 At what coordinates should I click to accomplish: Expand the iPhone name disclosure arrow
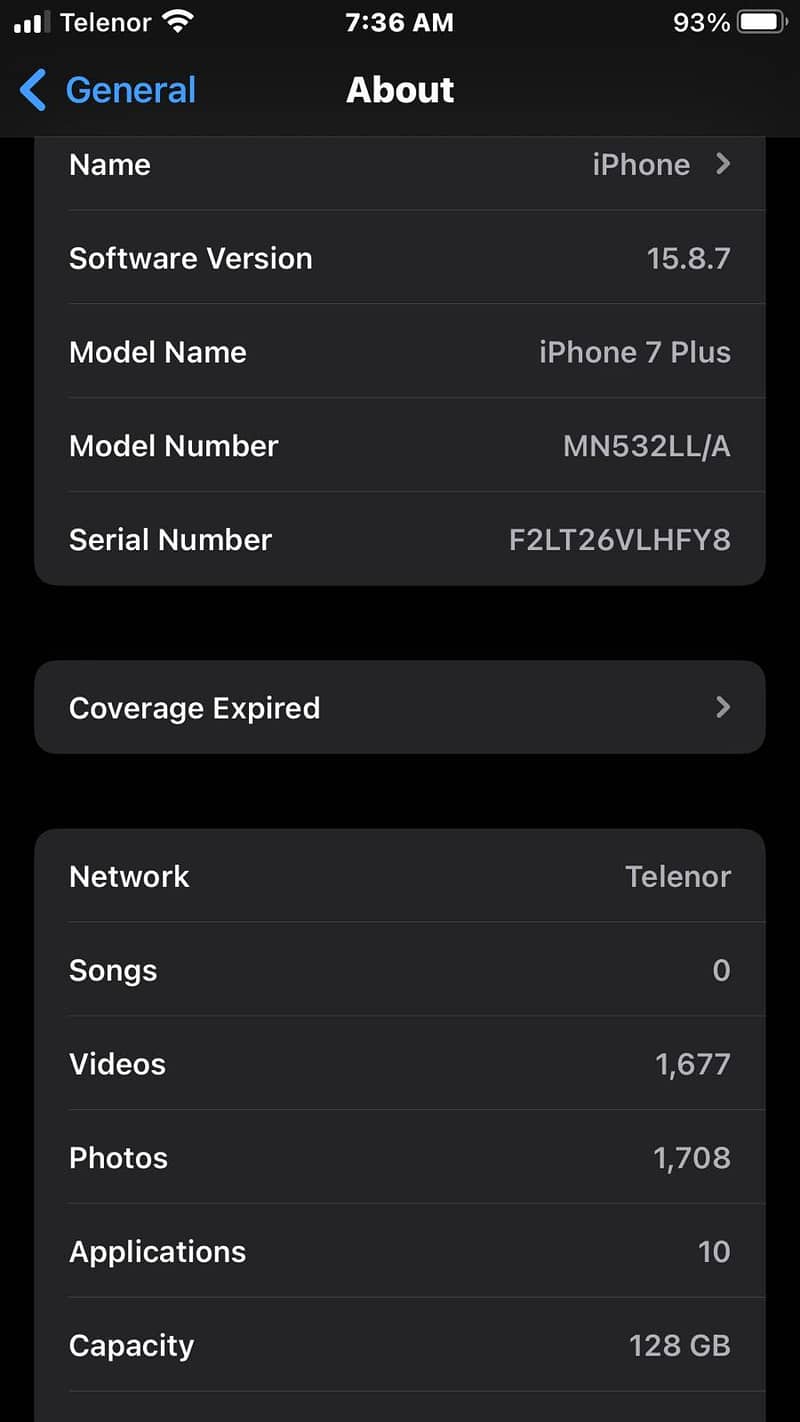(723, 164)
